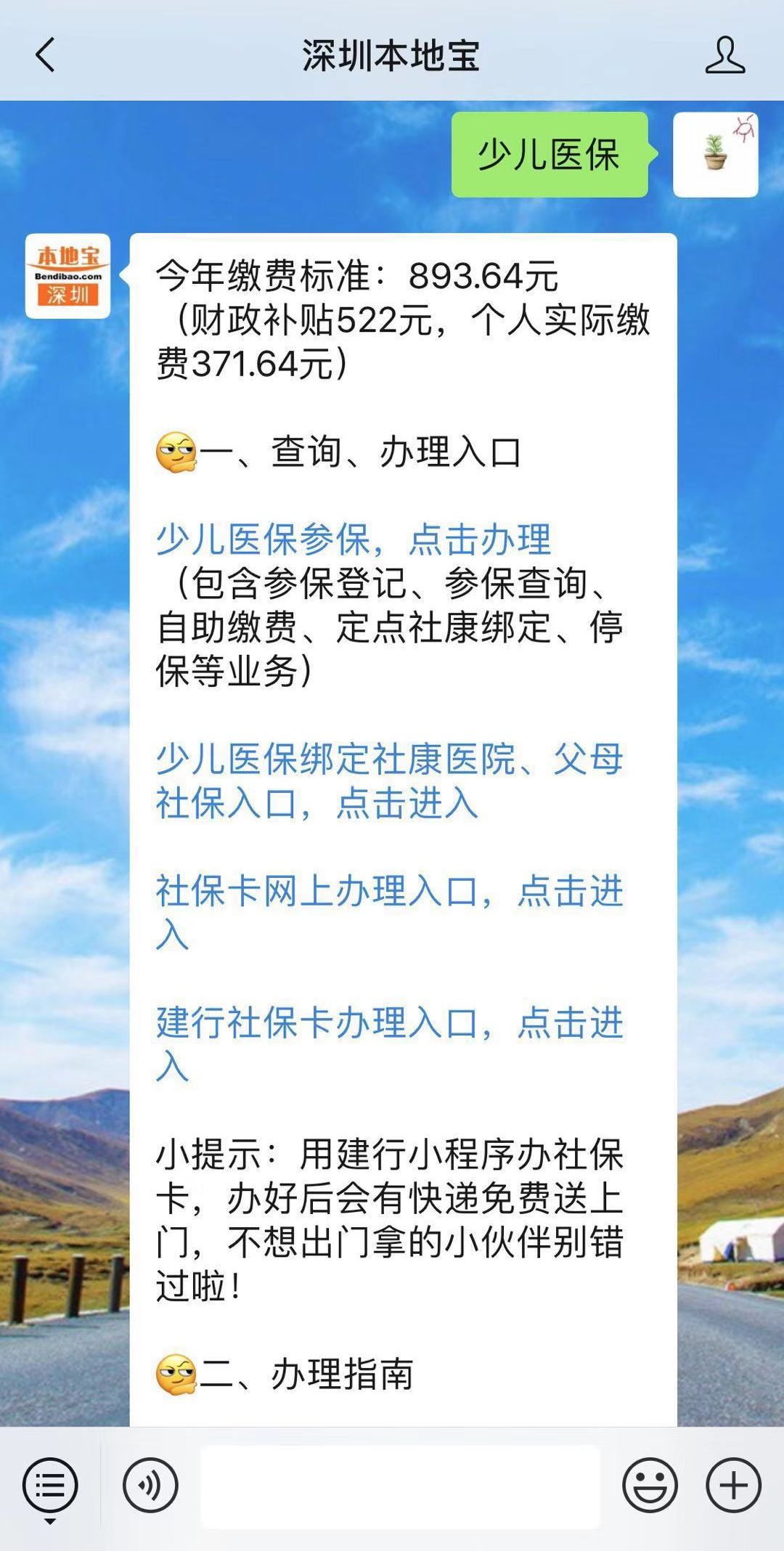Open link 少儿医保绑定社康医院、父母社保入口
This screenshot has width=784, height=1551.
point(389,781)
